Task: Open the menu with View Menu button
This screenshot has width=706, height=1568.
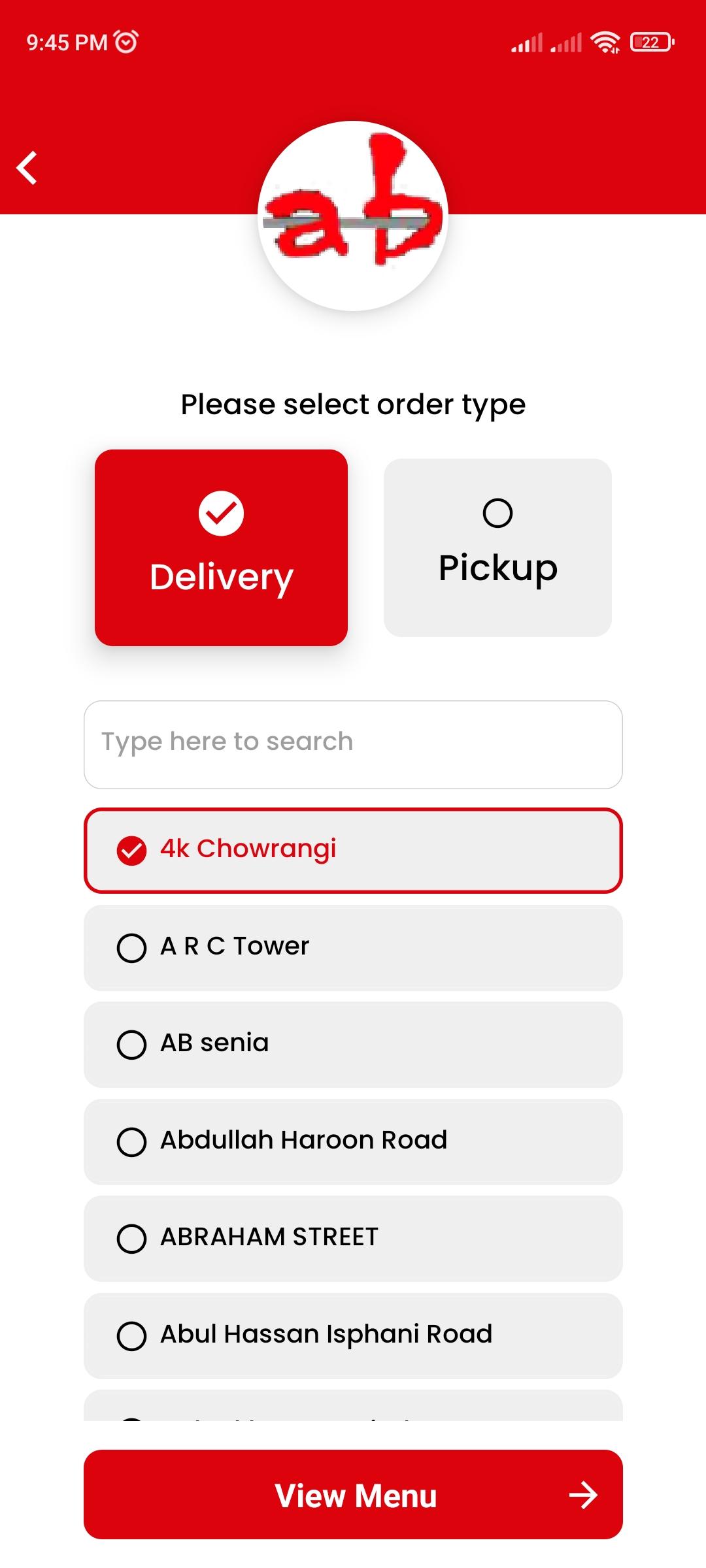Action: 353,1495
